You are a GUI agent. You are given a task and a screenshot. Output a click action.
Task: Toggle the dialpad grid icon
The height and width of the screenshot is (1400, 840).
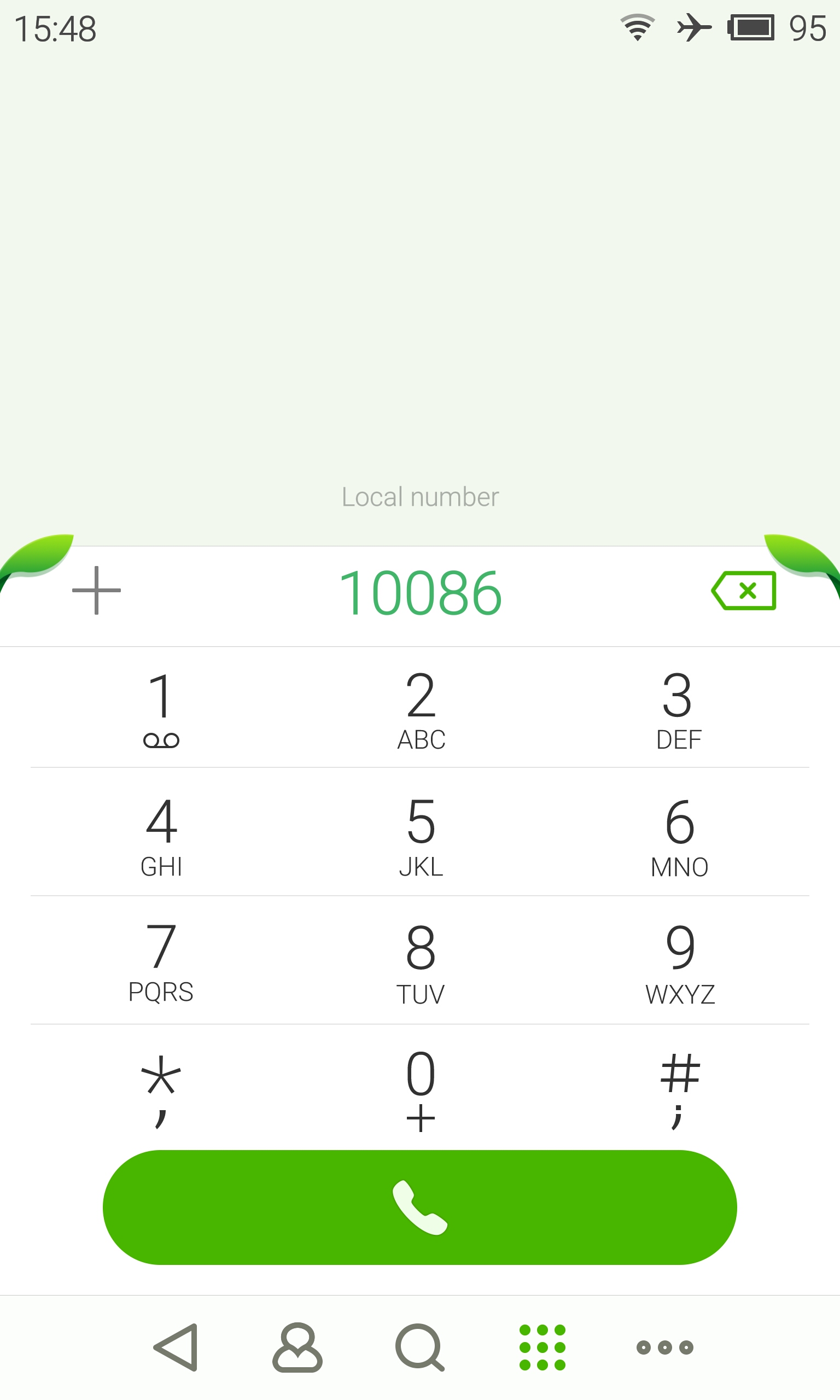(x=542, y=1347)
